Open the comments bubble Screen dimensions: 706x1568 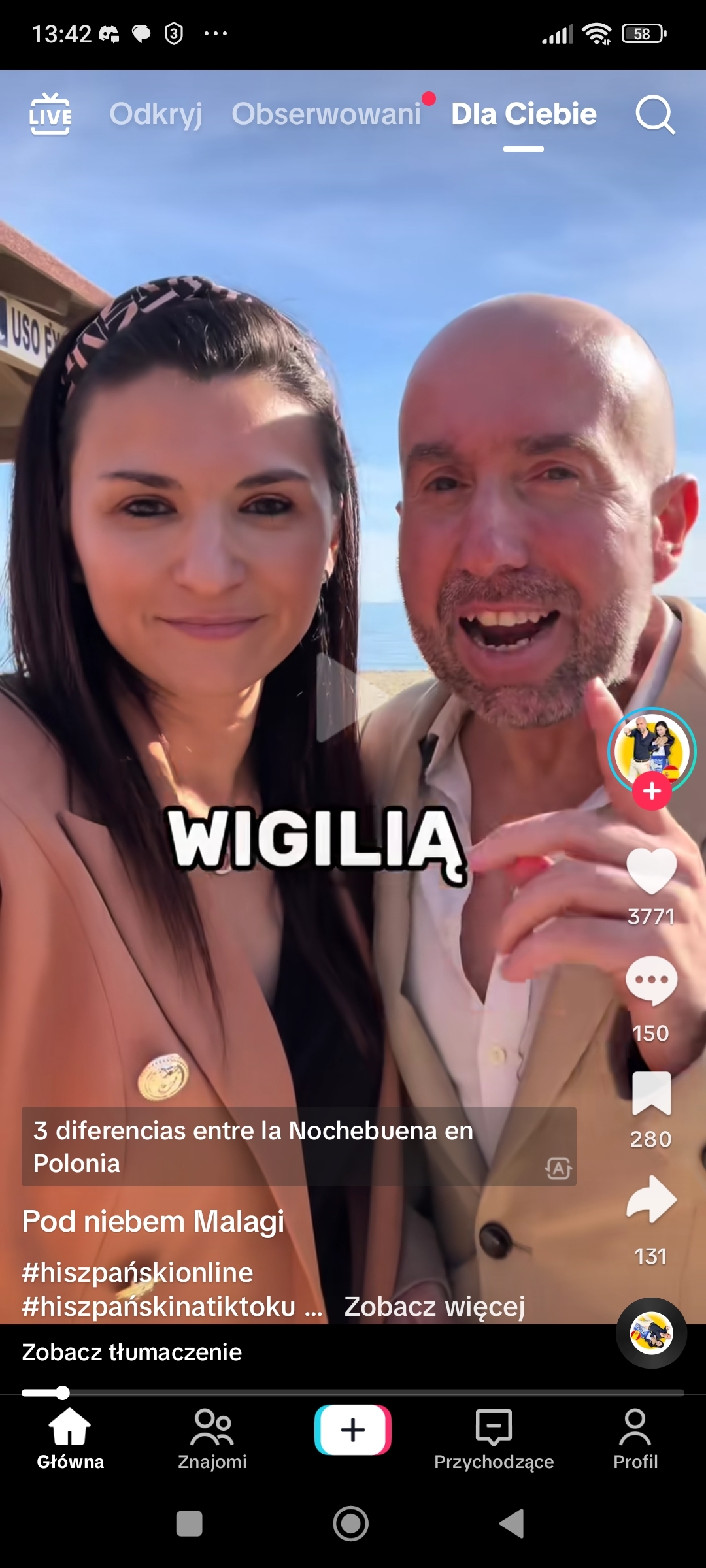coord(651,981)
